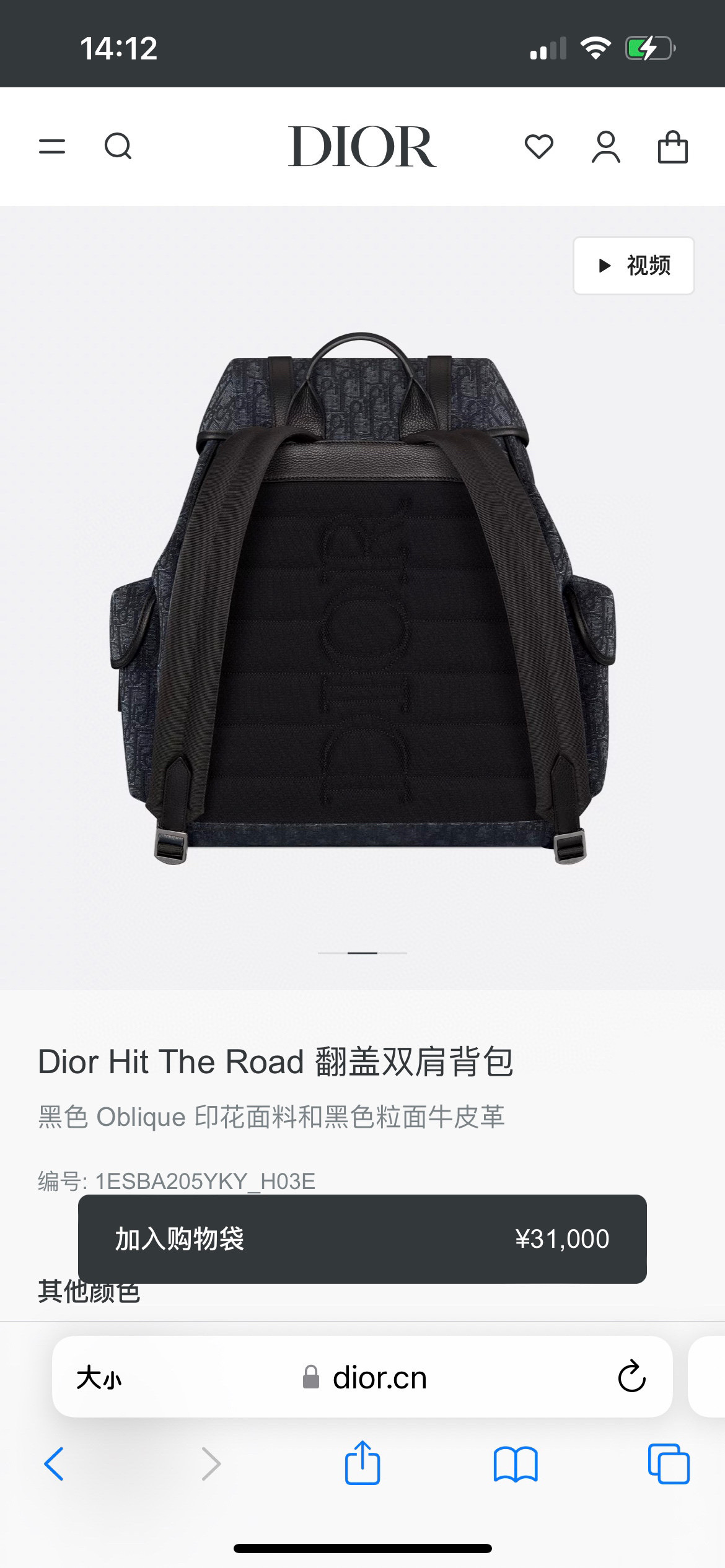View the backpack product image

click(362, 598)
